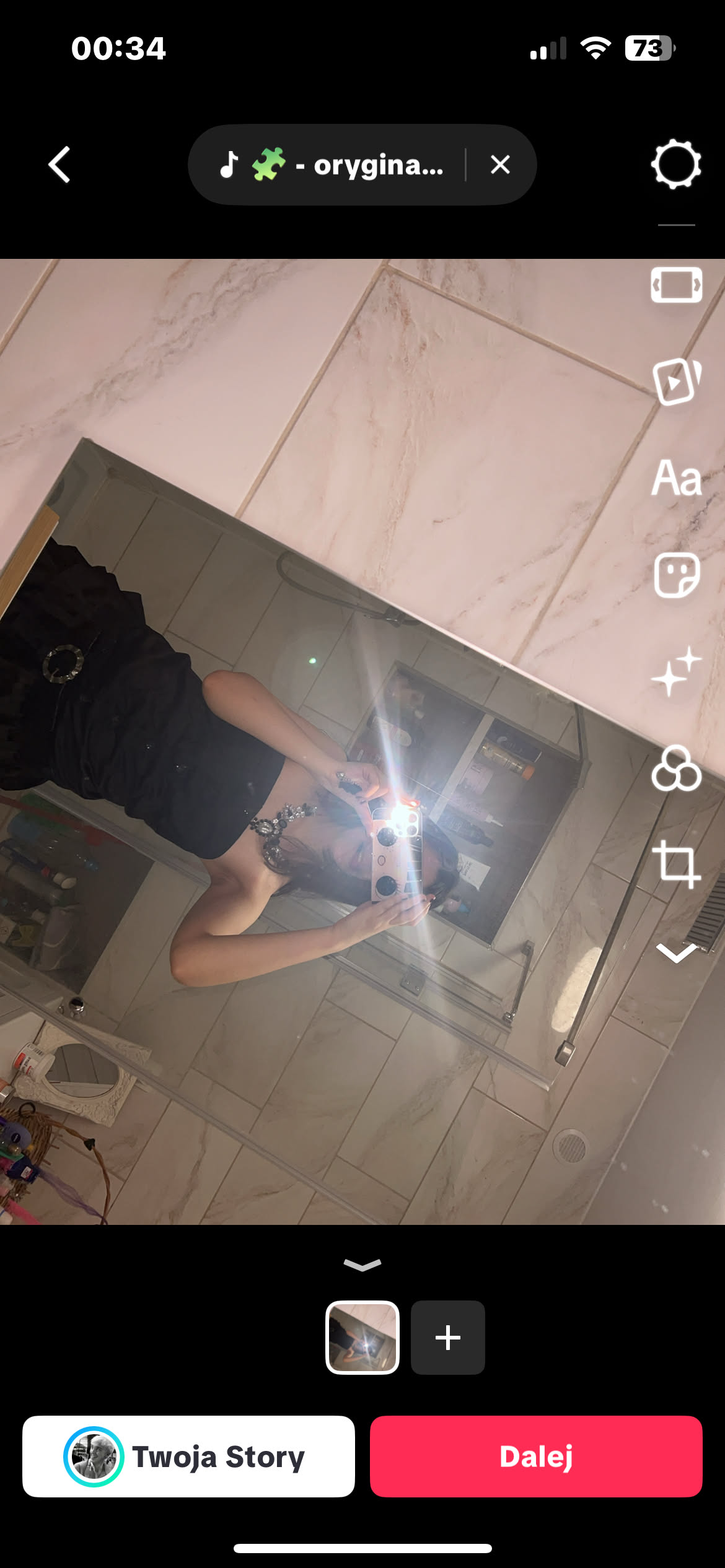Collapse the photo thumbnail strip
The height and width of the screenshot is (1568, 725).
tap(362, 1265)
